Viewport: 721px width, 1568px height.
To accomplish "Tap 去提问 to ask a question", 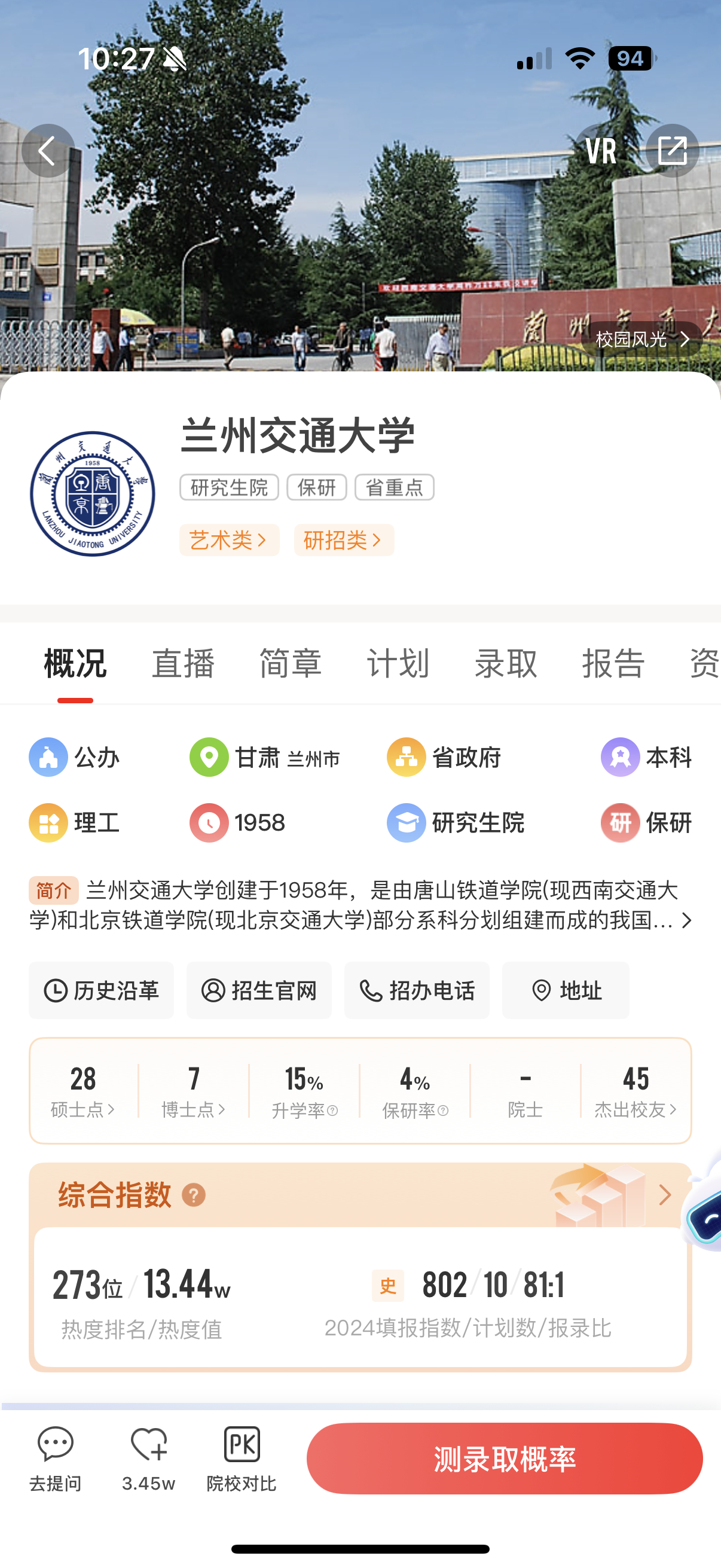I will pyautogui.click(x=56, y=1459).
